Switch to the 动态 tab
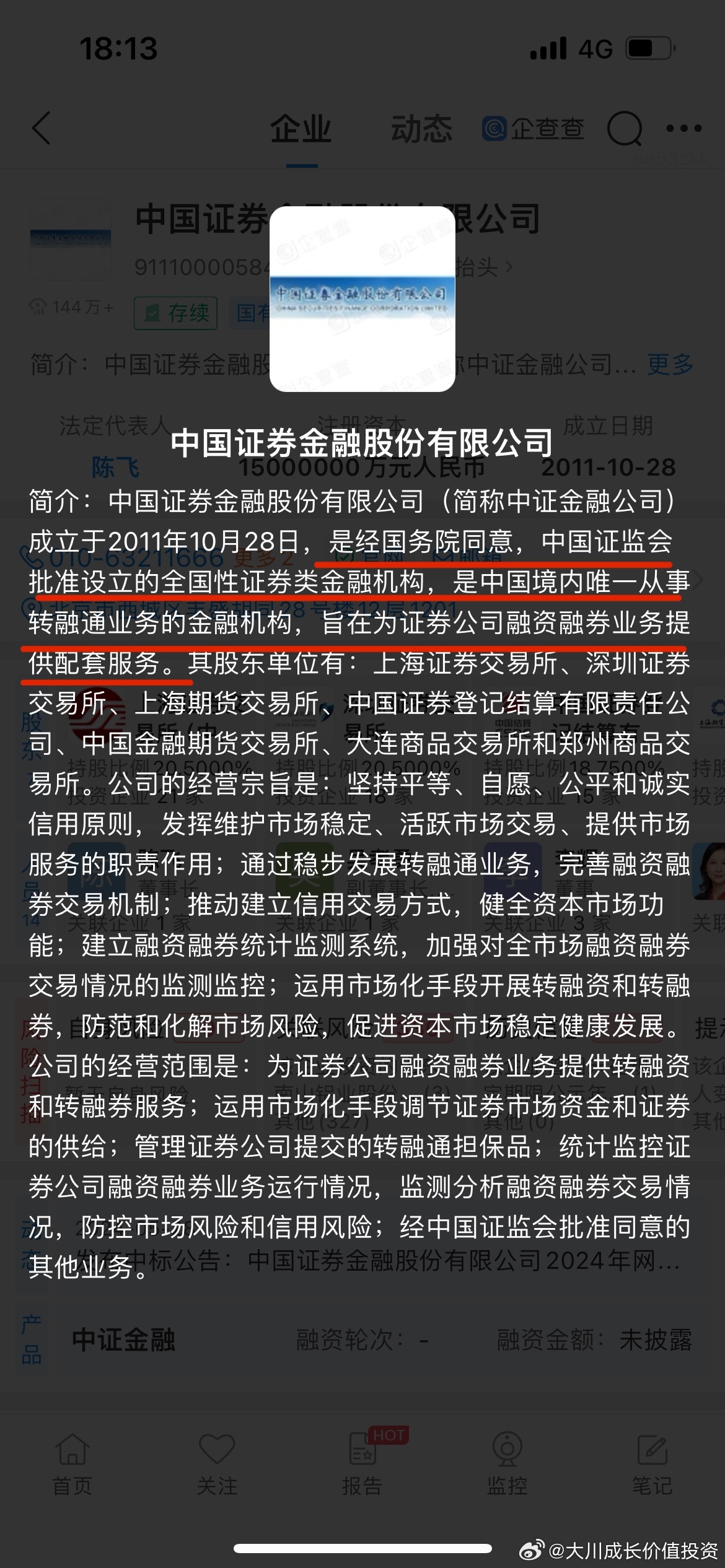 (421, 129)
